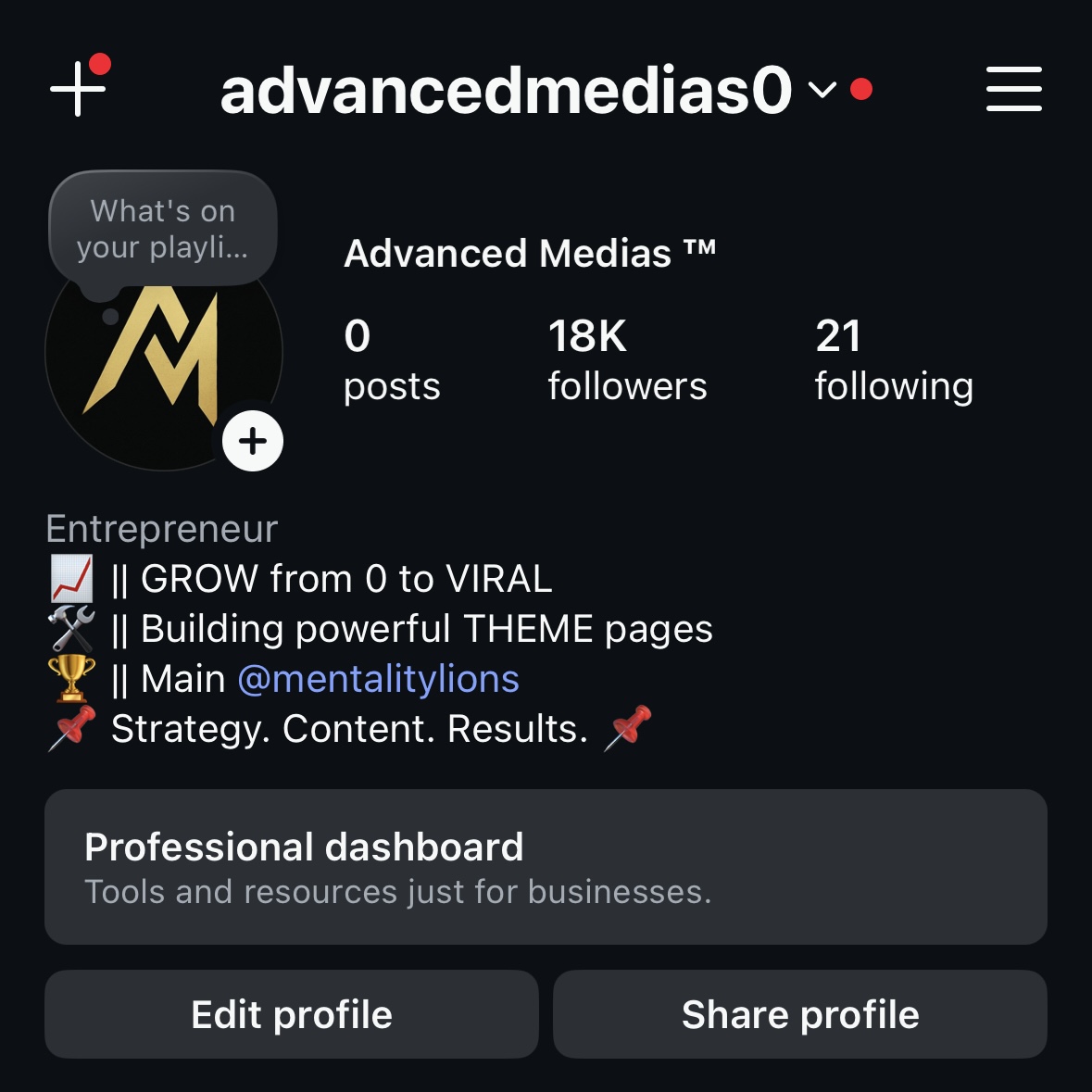Tap the plus icon to create content

(78, 89)
